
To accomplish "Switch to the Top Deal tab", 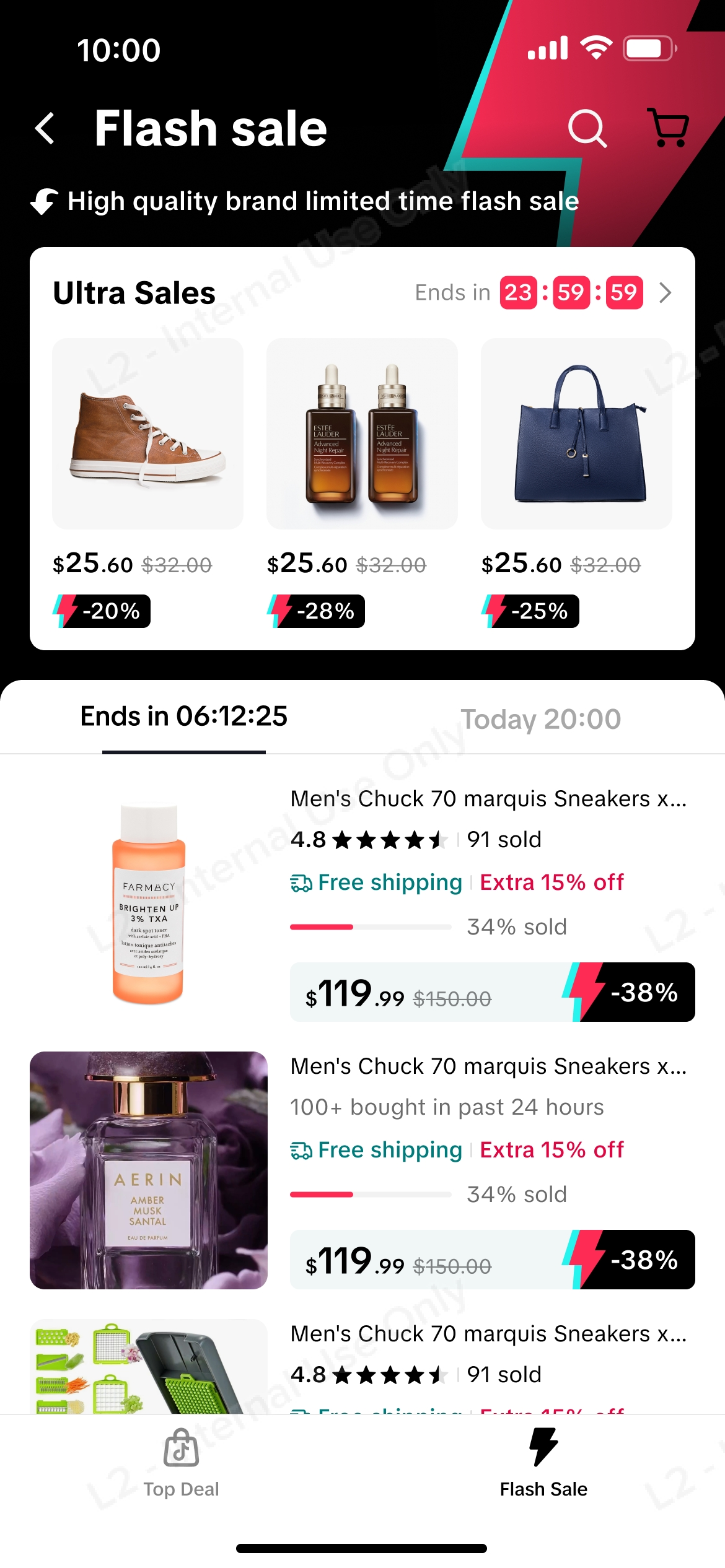I will pos(181,1463).
